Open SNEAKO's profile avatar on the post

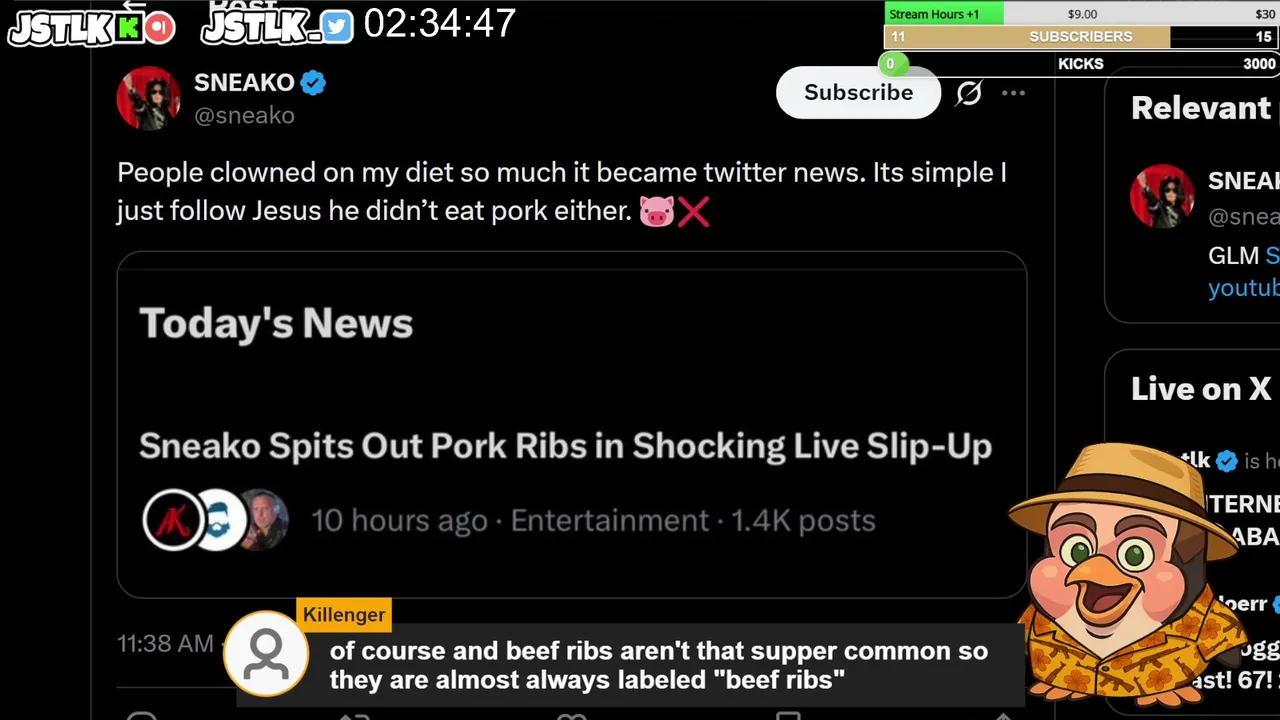(x=148, y=98)
